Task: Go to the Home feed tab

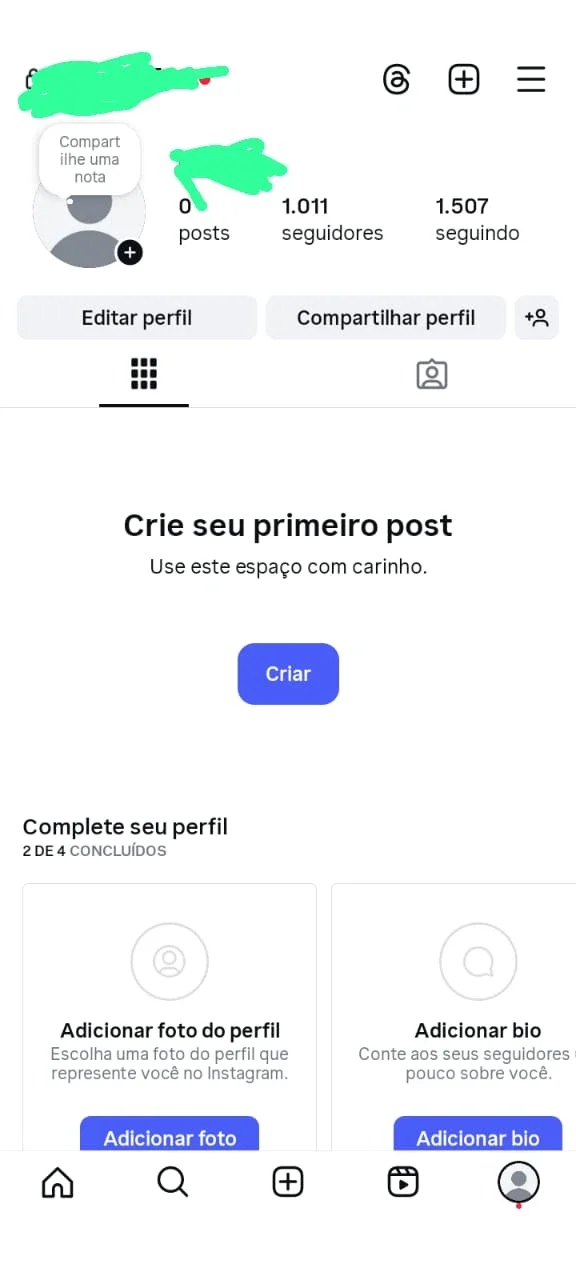Action: (x=58, y=1183)
